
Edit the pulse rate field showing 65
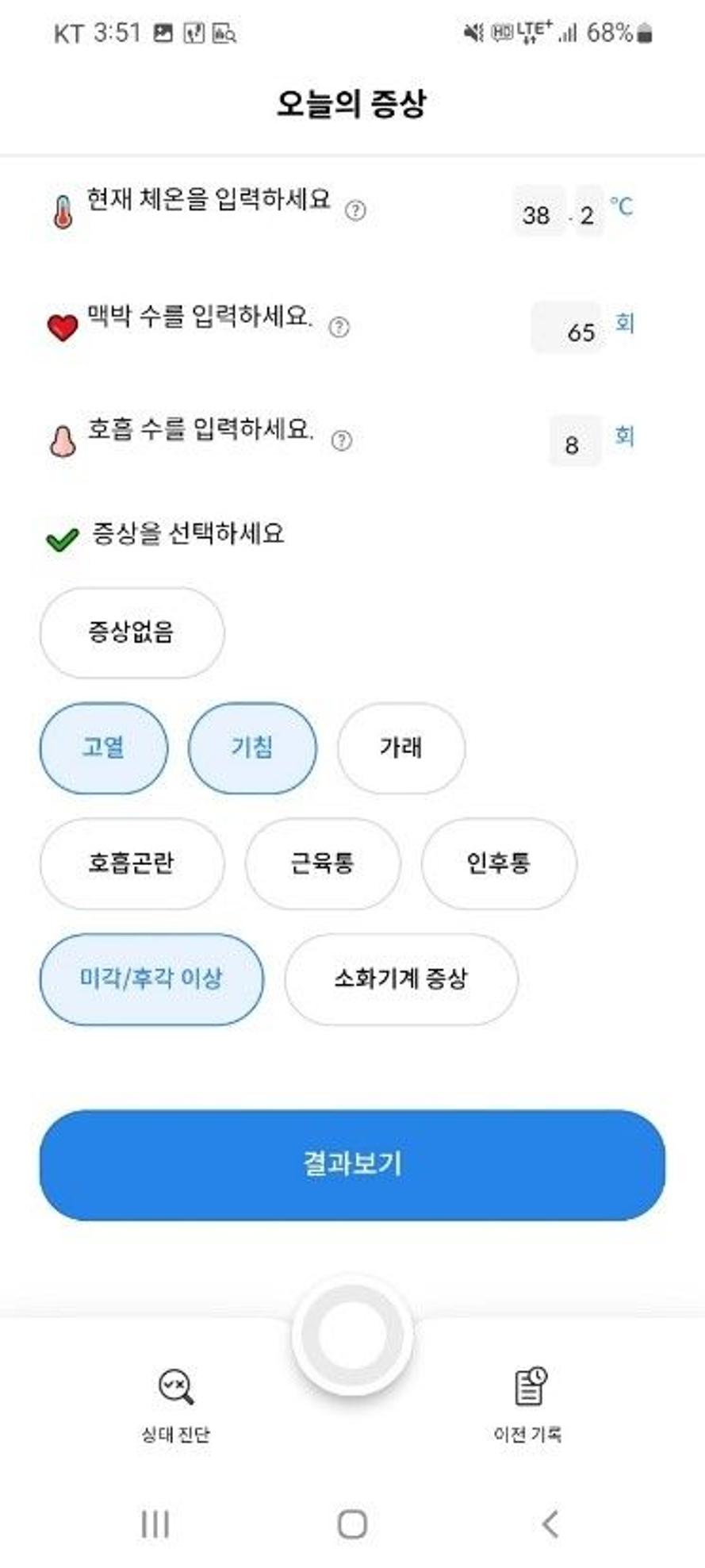pos(566,327)
